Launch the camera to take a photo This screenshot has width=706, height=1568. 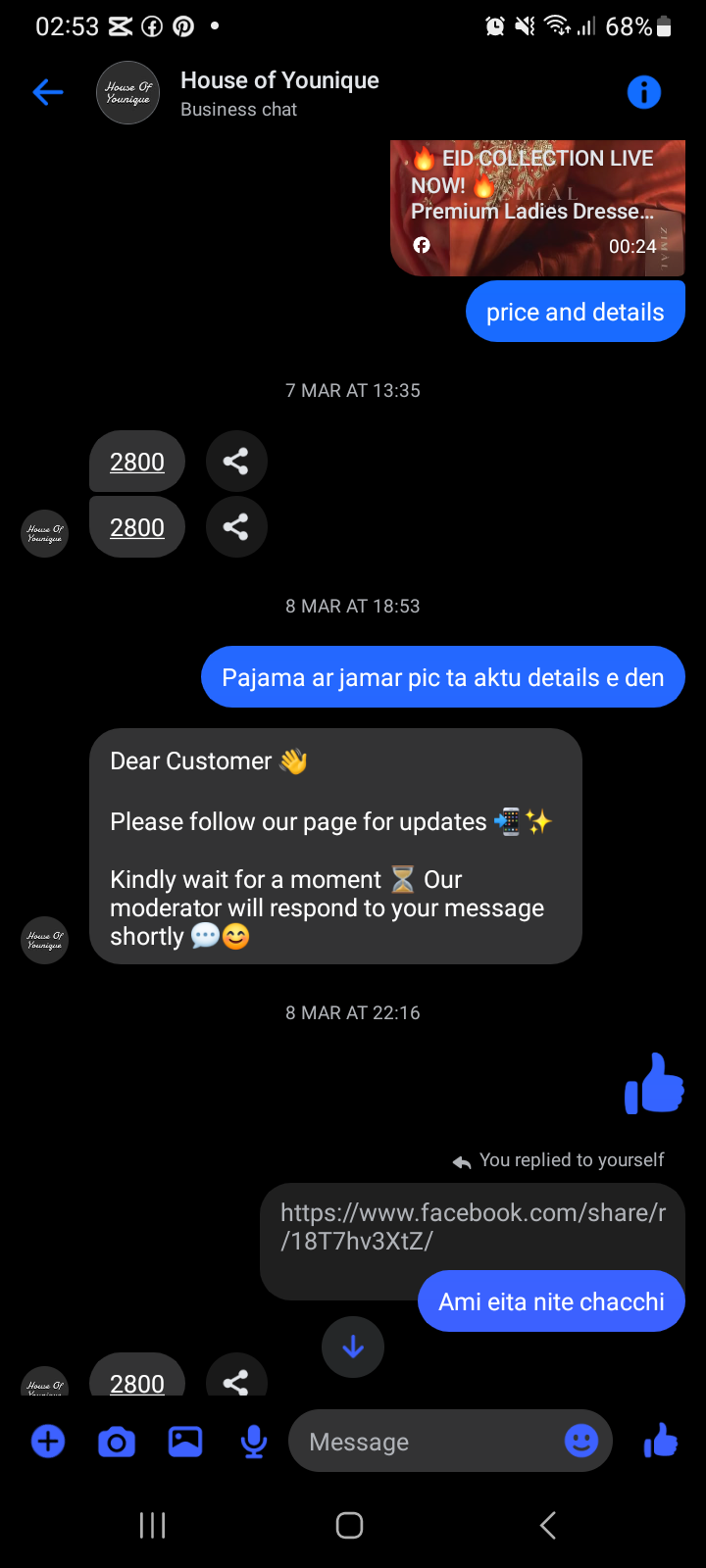click(117, 1442)
